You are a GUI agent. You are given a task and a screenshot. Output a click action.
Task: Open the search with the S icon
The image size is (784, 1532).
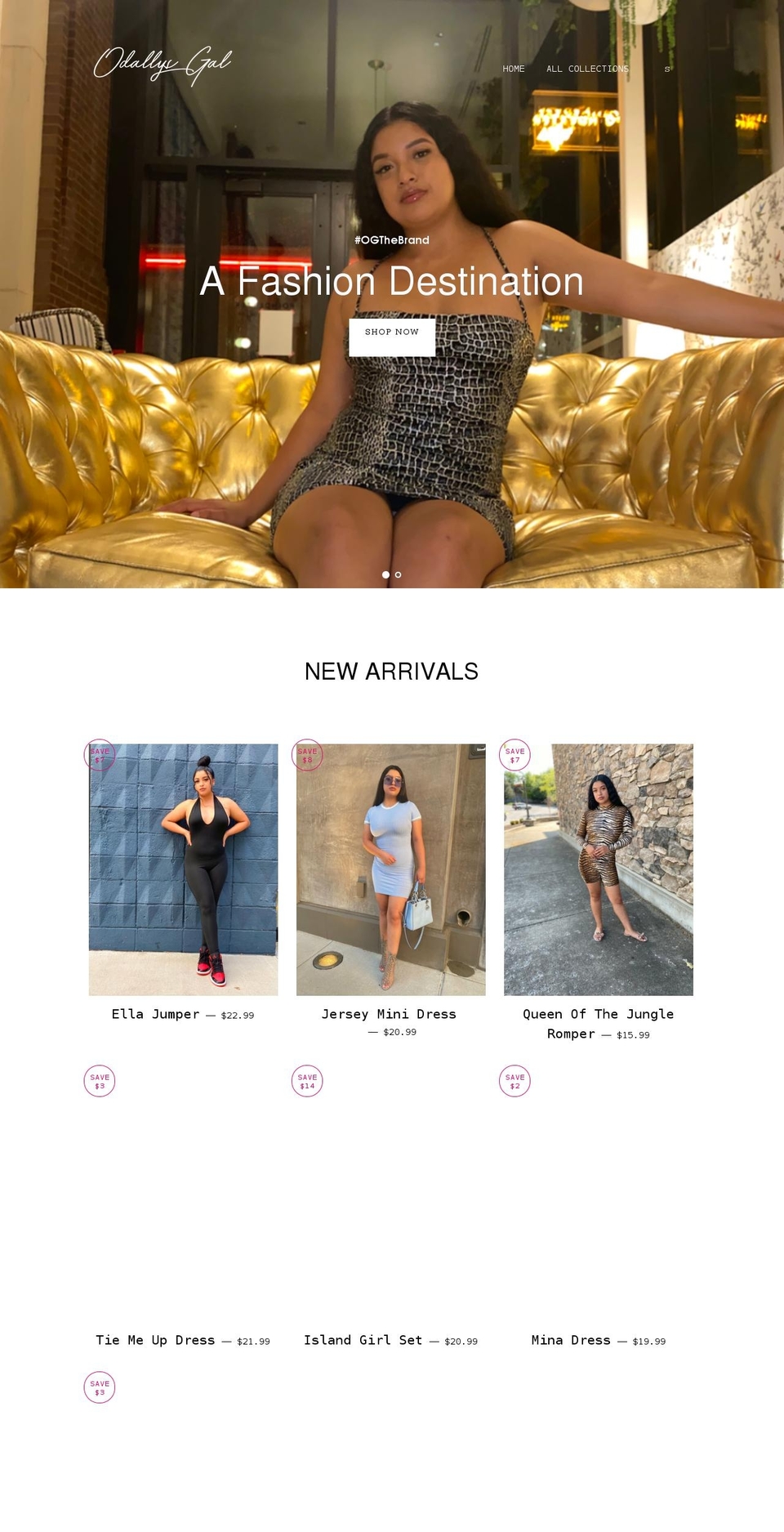666,69
